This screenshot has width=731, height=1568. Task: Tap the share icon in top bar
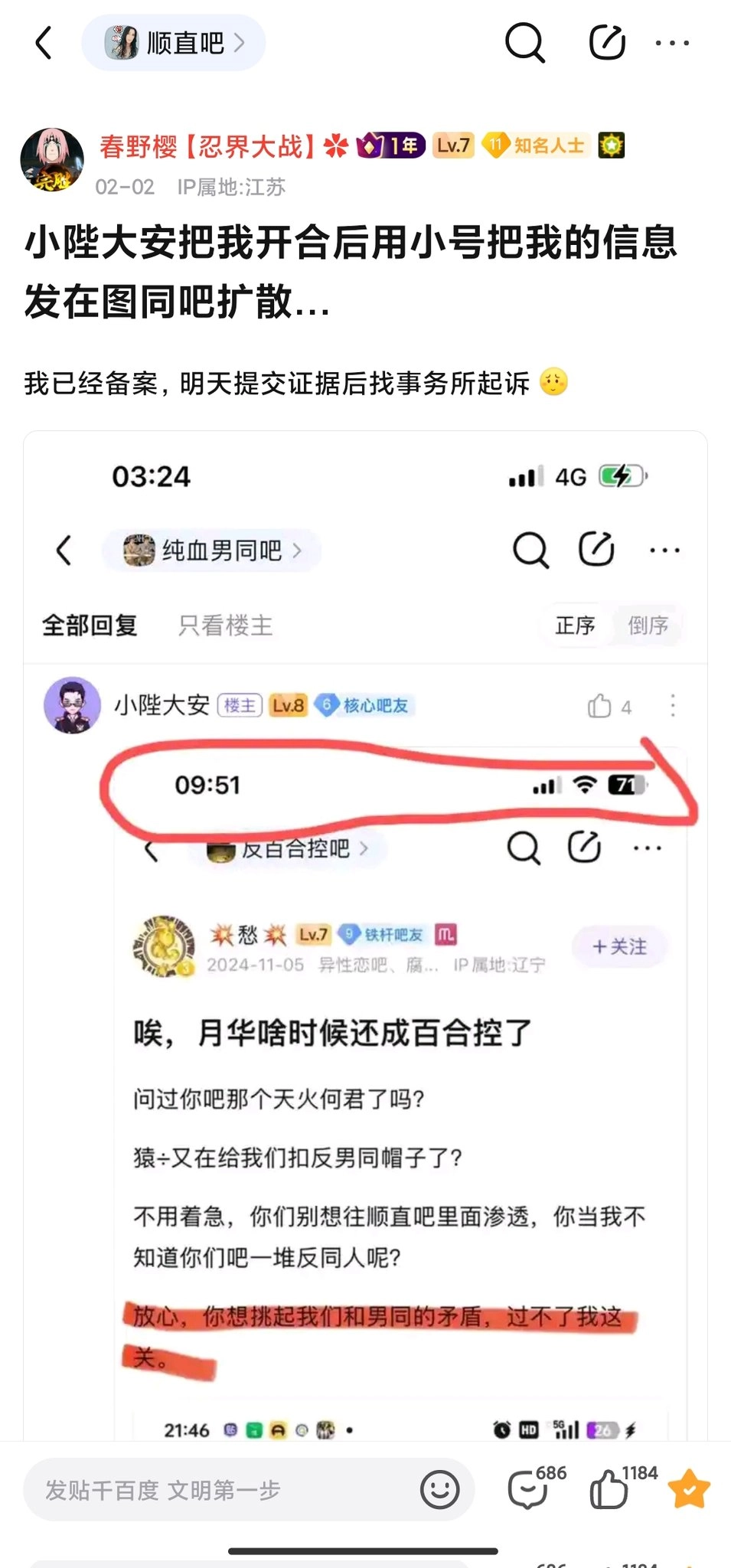tap(607, 43)
